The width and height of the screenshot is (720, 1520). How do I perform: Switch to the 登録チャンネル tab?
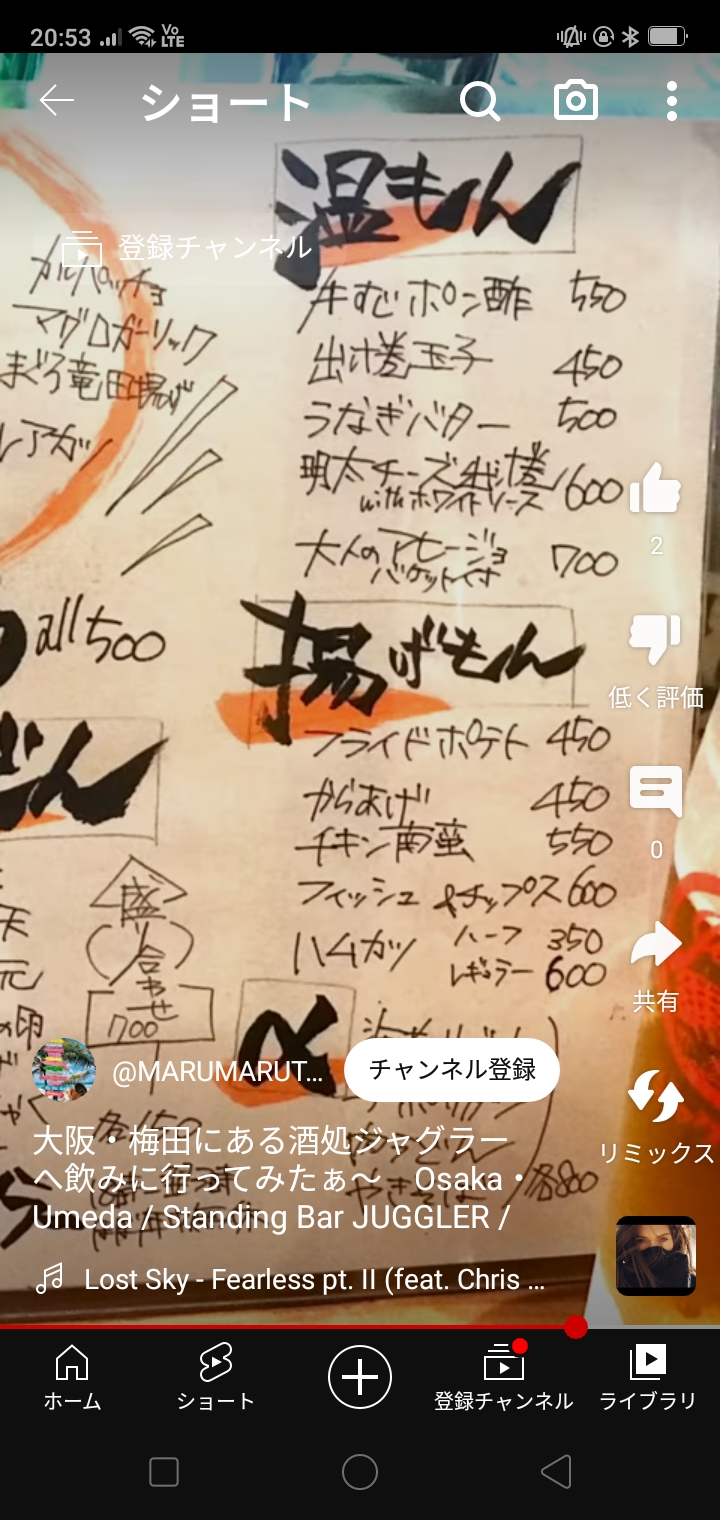503,1376
